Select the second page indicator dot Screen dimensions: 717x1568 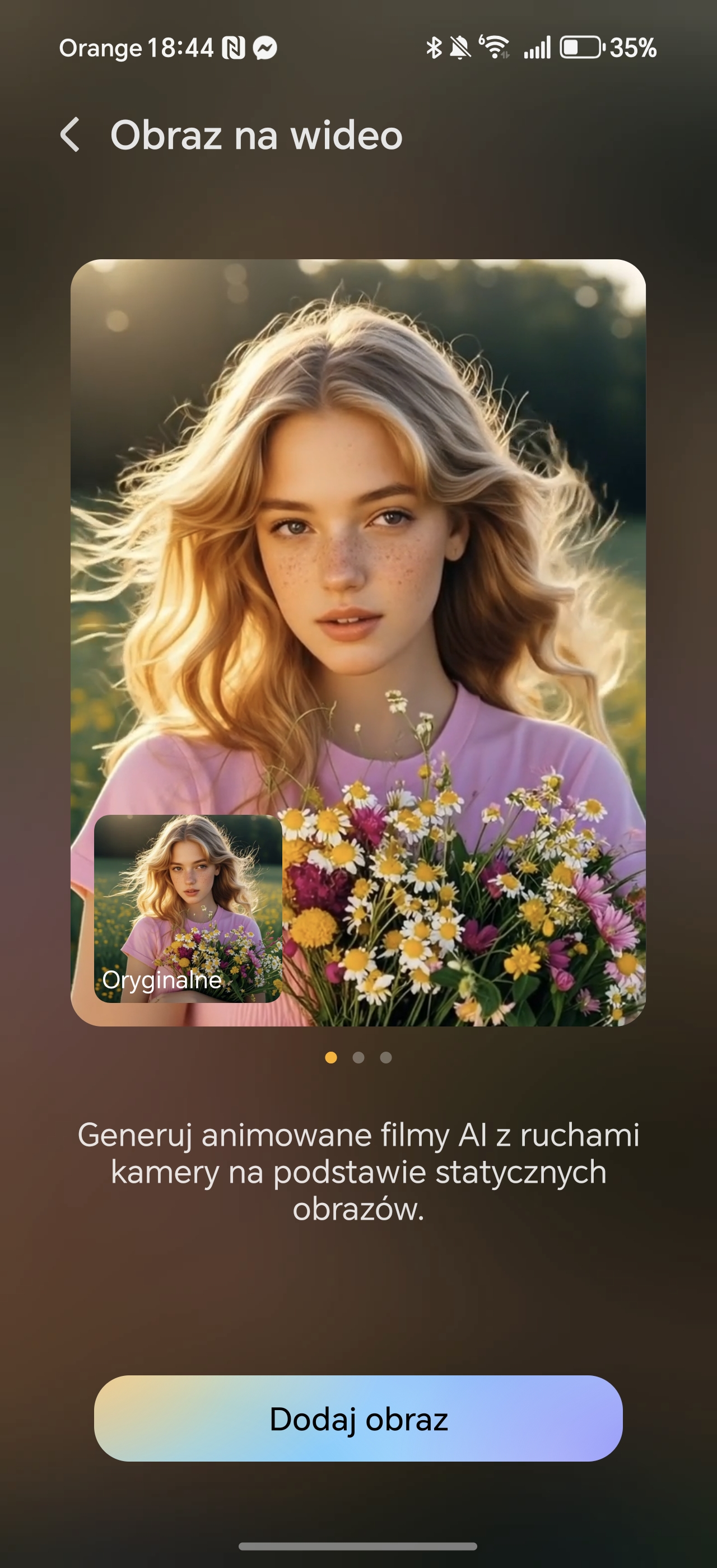coord(358,1057)
